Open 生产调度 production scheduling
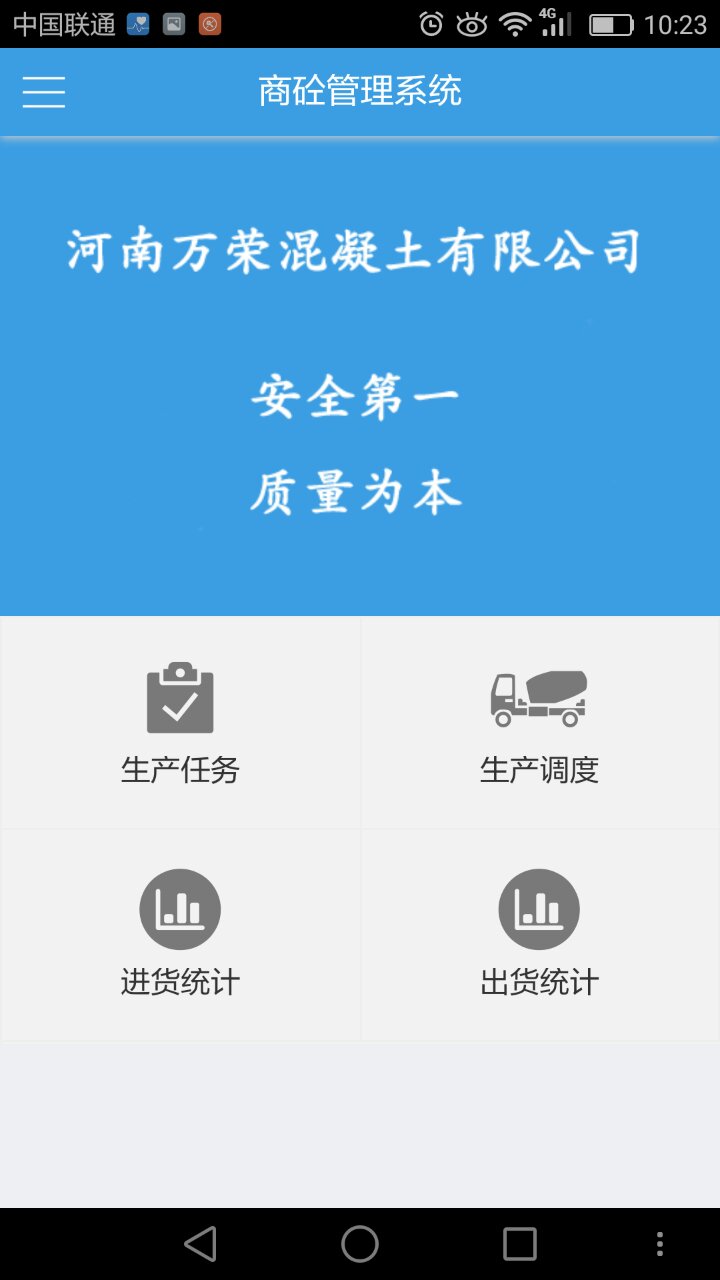 [539, 723]
